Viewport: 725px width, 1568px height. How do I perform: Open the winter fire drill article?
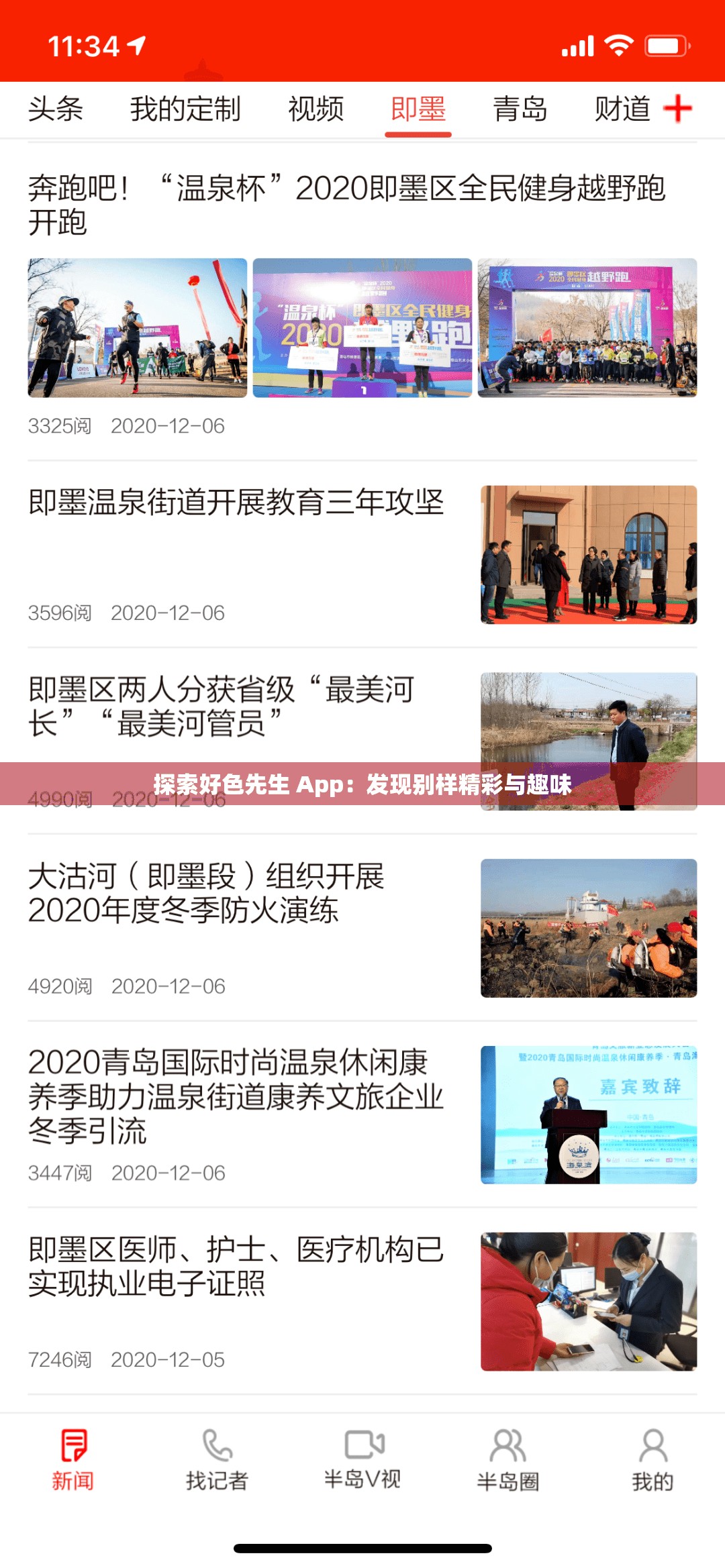click(208, 892)
